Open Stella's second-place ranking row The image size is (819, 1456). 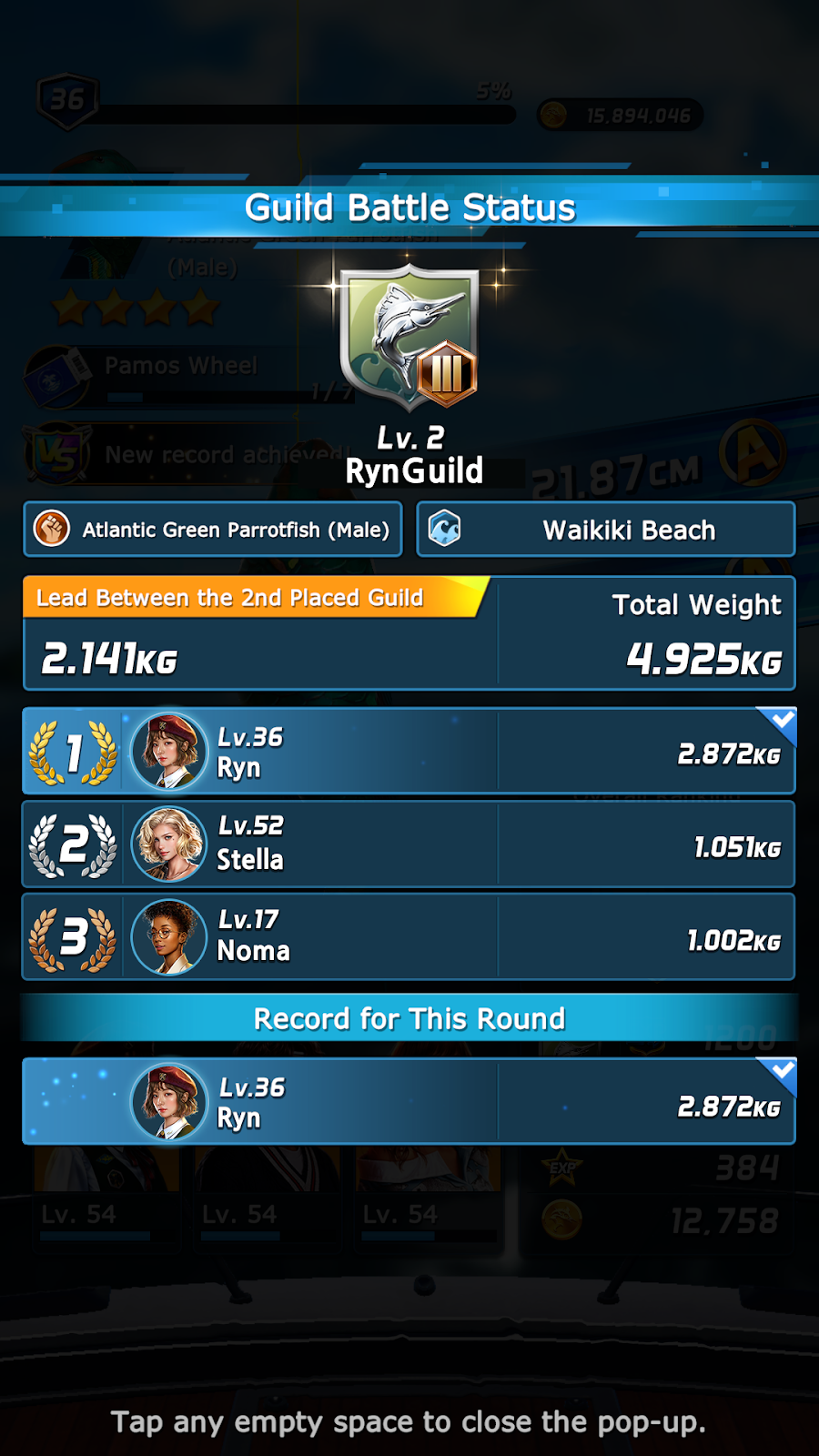click(x=409, y=844)
